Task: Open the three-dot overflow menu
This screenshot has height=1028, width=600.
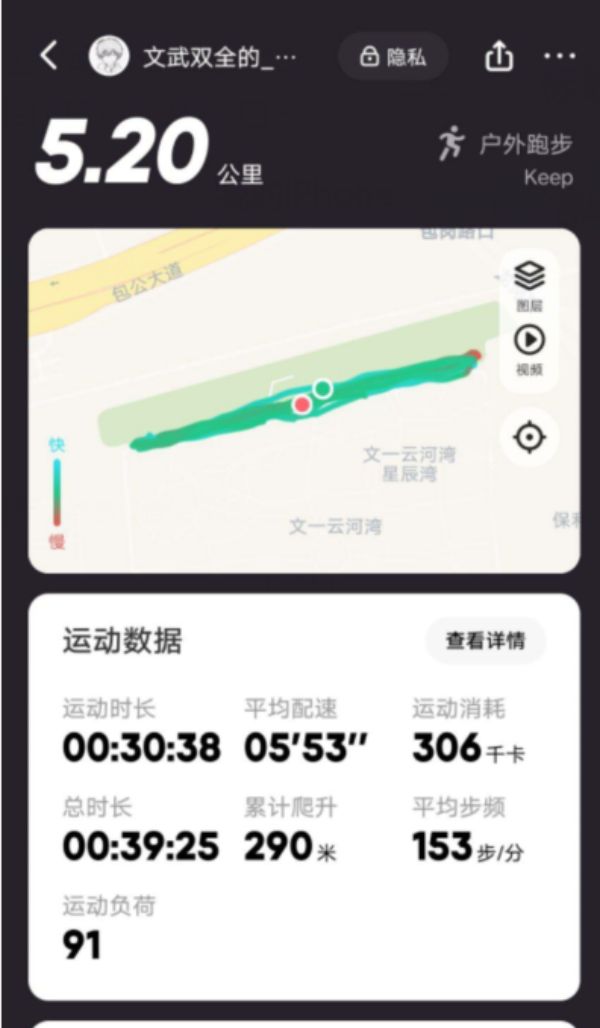Action: 559,57
